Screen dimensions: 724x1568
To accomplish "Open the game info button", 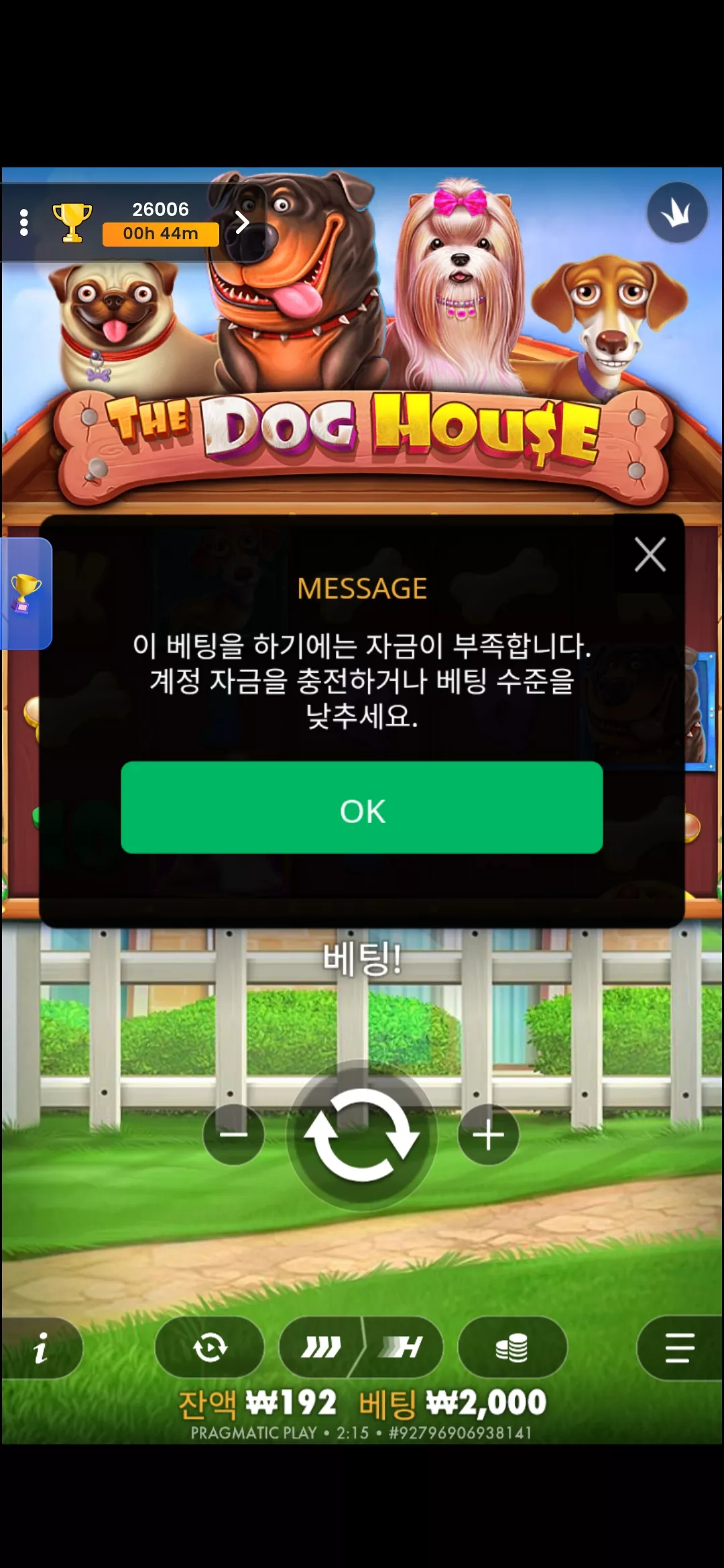I will [41, 1348].
